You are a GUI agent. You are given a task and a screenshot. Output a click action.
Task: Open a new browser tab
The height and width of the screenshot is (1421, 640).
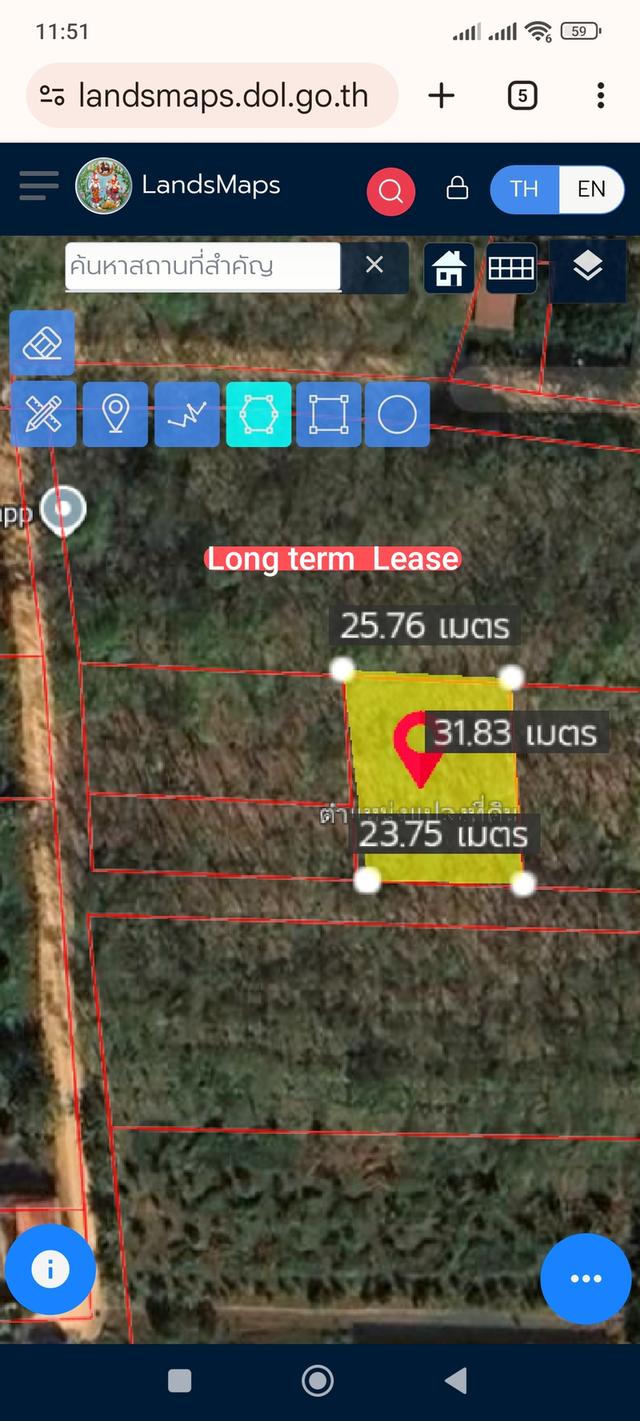point(441,96)
